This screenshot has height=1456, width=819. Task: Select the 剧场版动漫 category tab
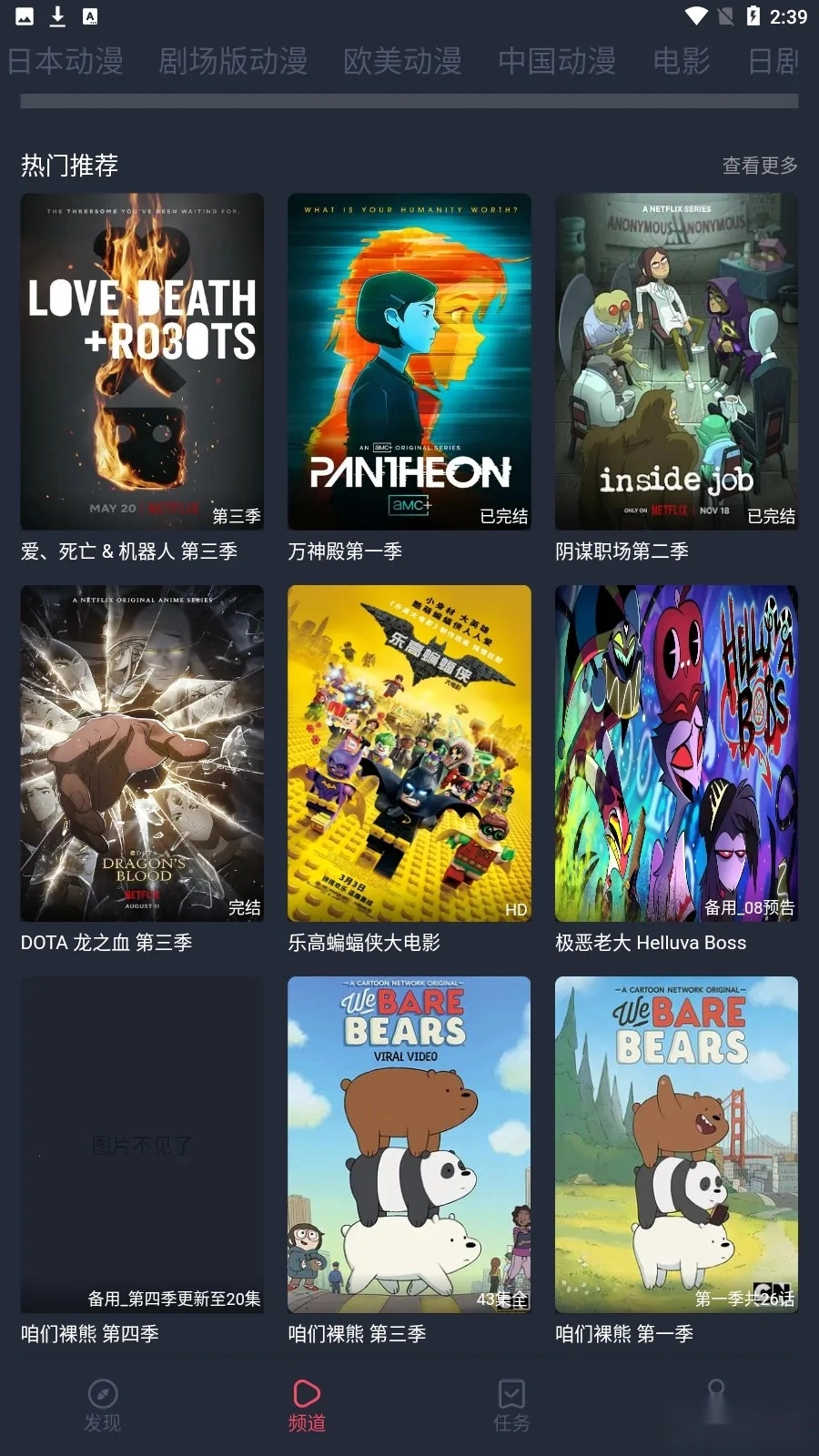click(x=233, y=61)
